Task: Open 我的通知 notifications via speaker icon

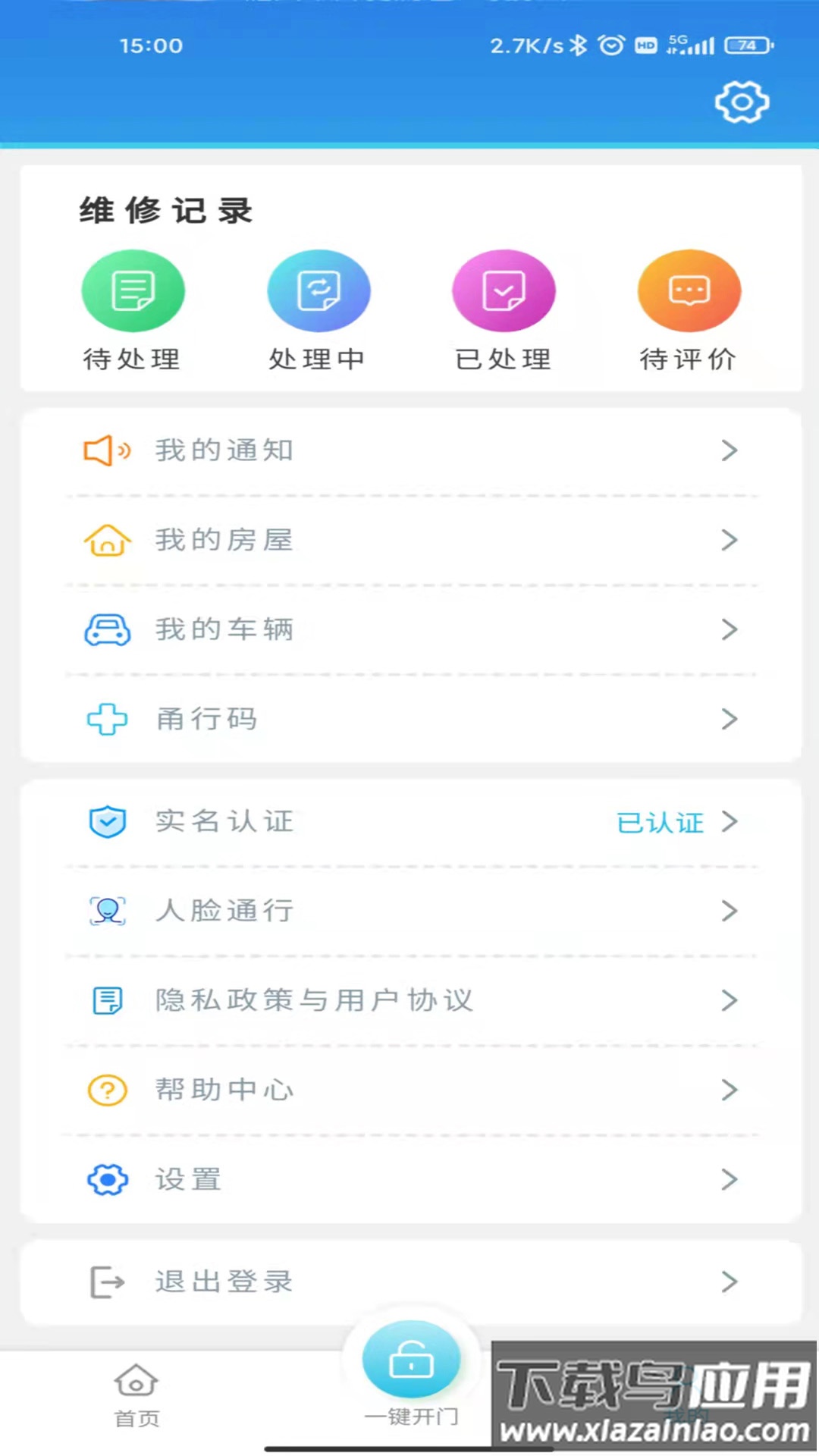Action: tap(108, 450)
